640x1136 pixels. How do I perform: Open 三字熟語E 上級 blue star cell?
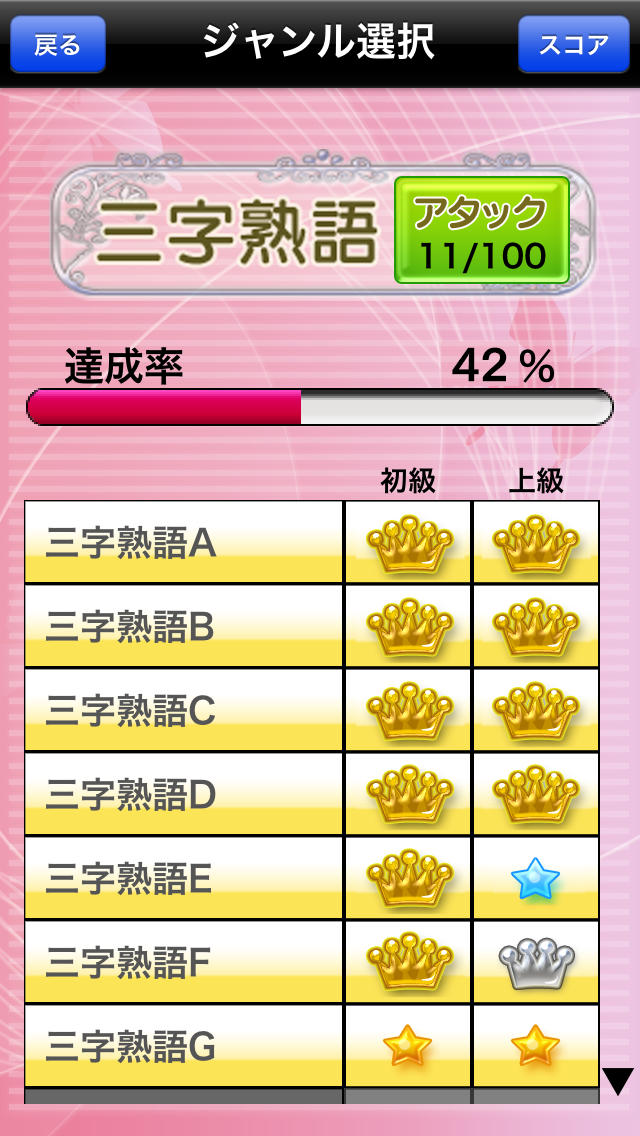tap(535, 879)
